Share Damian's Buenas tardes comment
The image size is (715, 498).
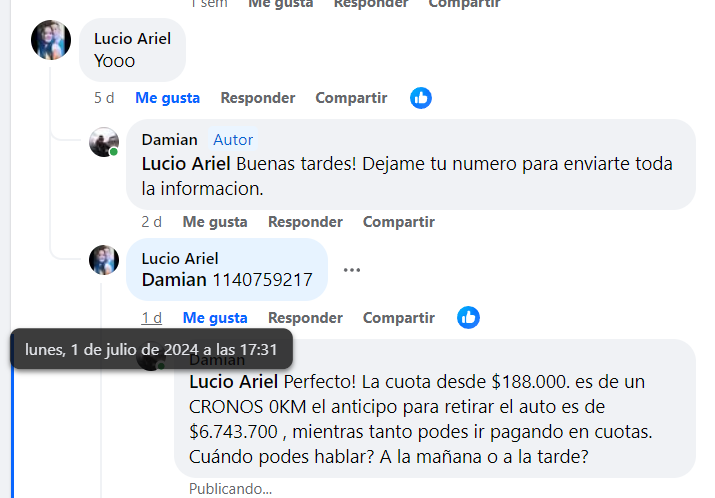pos(398,222)
